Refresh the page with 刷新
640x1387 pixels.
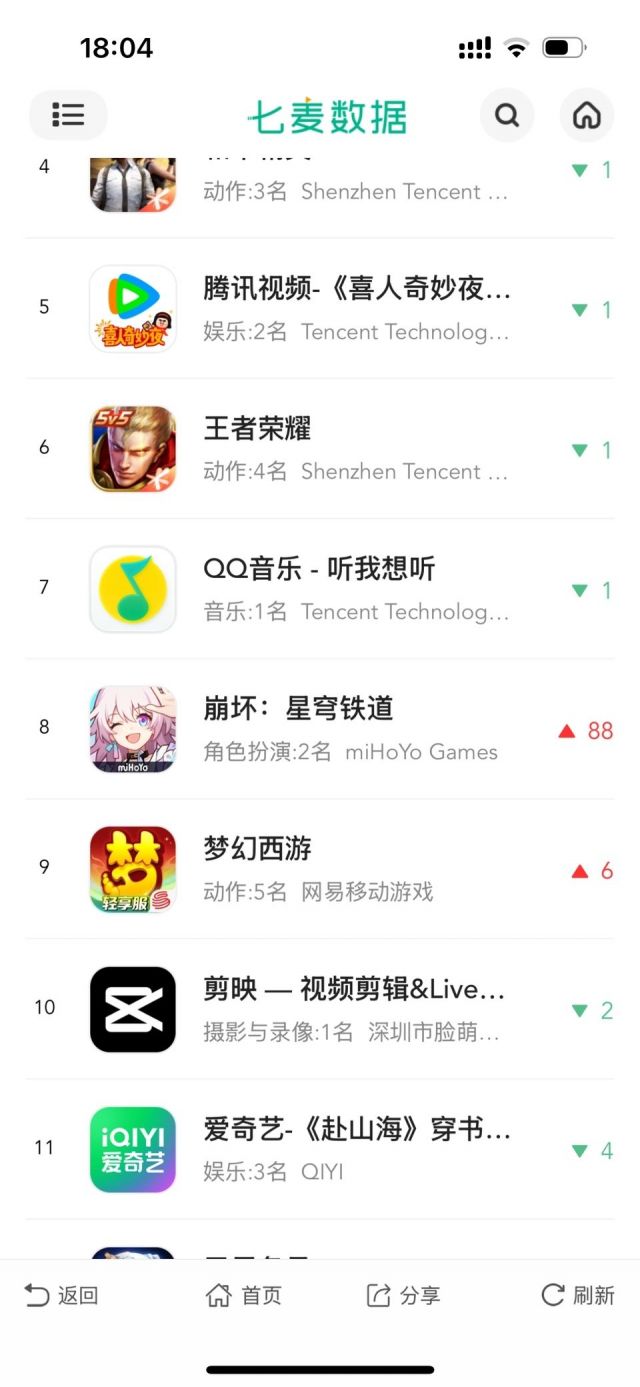(x=578, y=1296)
